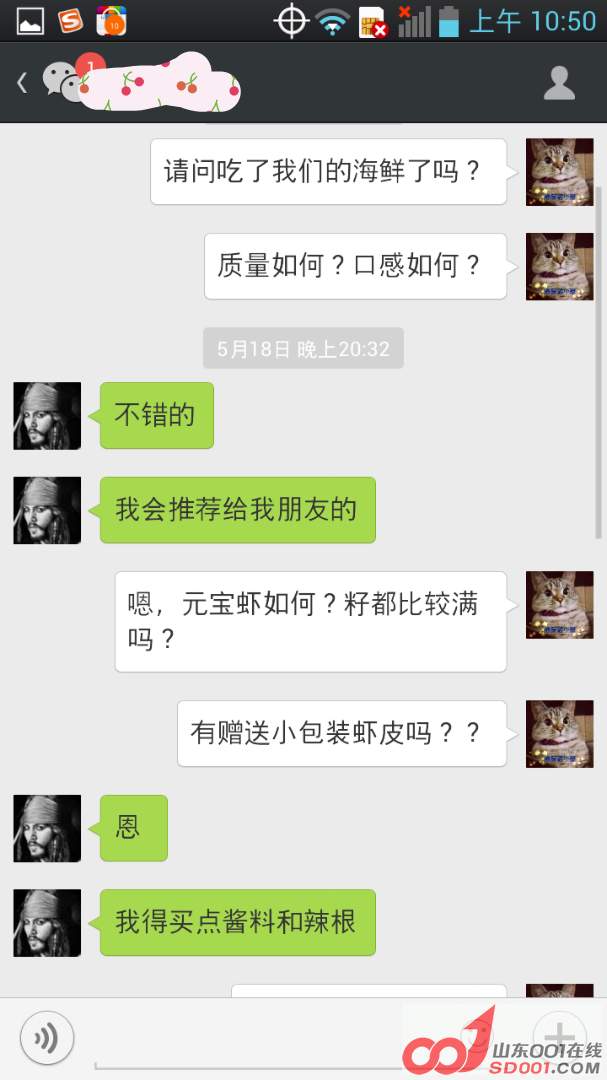Image resolution: width=607 pixels, height=1080 pixels.
Task: Tap cat avatar beside 质量如何 message
Action: 559,266
